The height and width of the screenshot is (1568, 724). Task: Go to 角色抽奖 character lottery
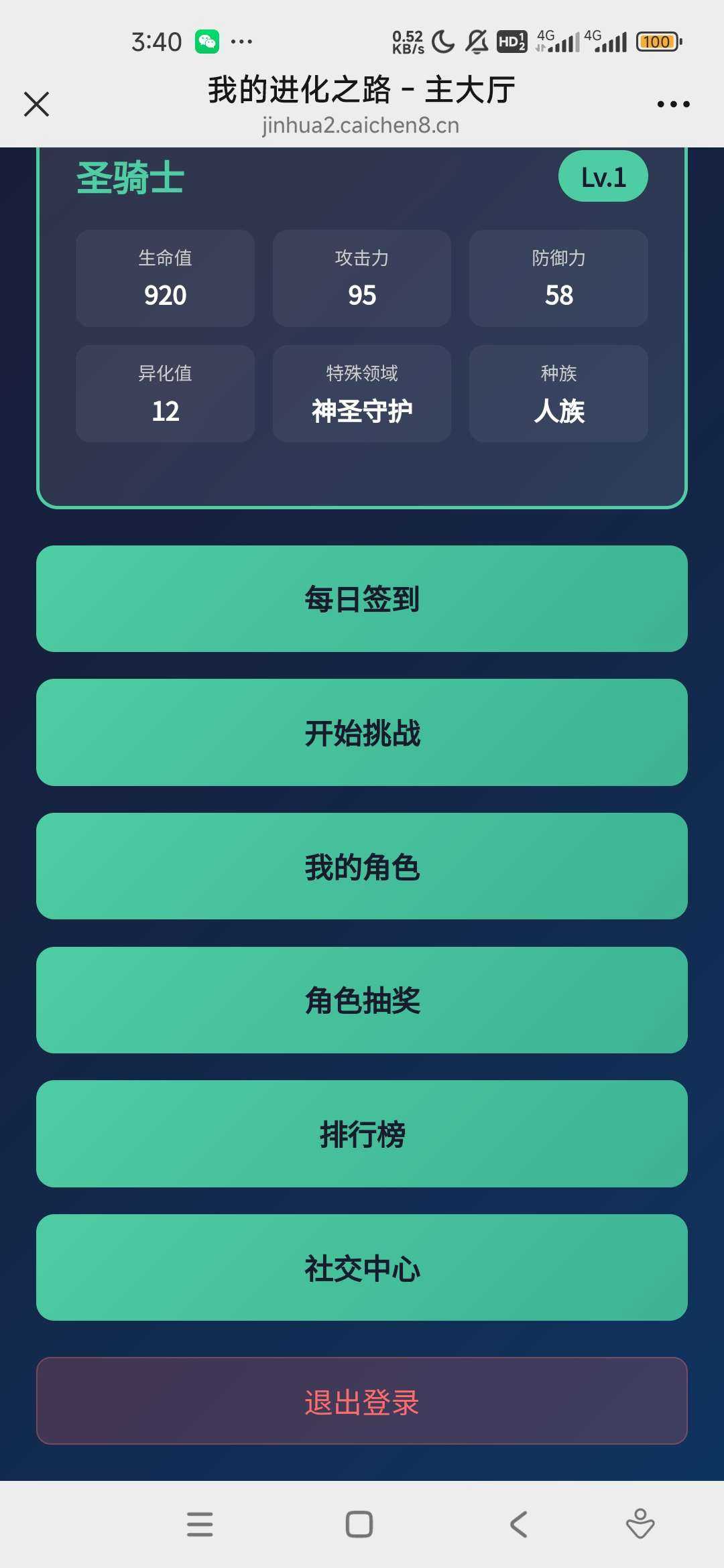(362, 1000)
